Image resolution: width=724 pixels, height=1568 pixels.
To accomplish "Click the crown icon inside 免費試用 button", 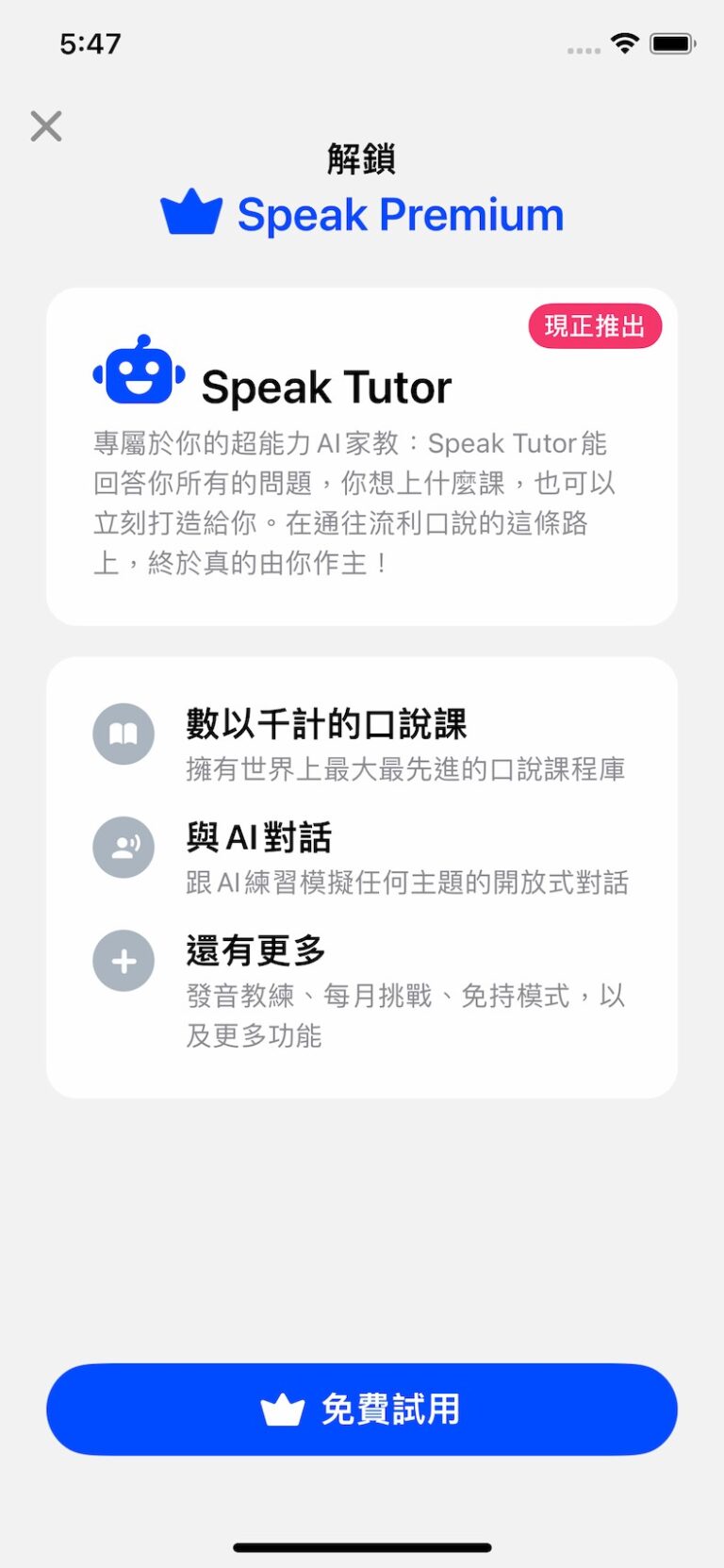I will [281, 1409].
